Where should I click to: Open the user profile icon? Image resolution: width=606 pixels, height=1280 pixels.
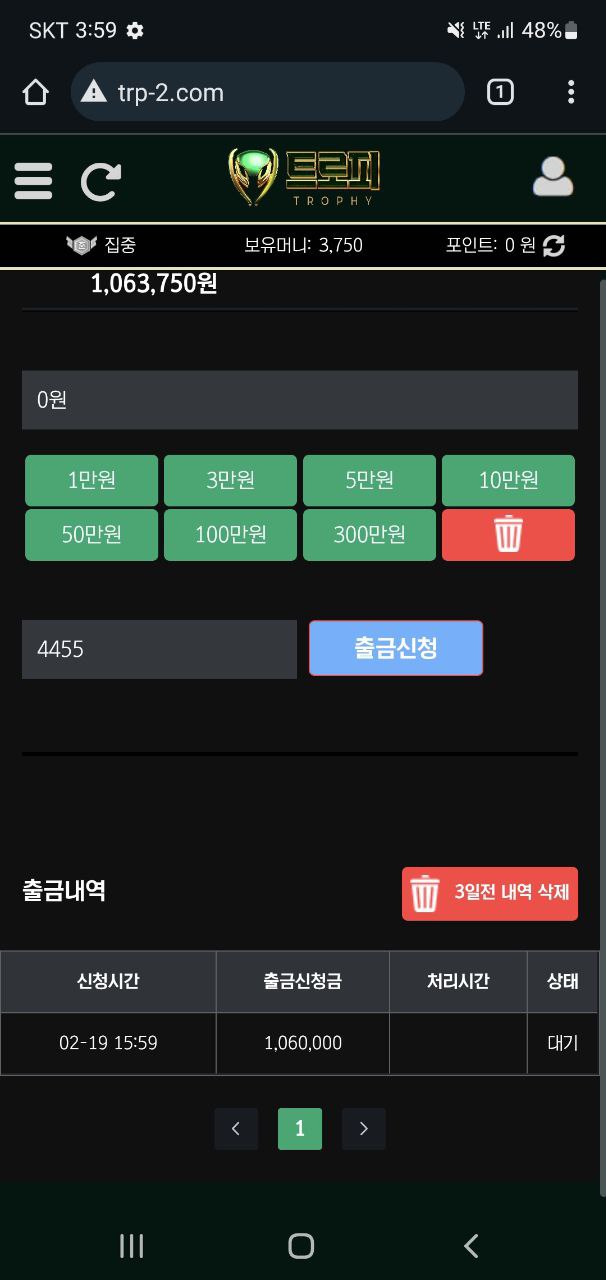552,178
